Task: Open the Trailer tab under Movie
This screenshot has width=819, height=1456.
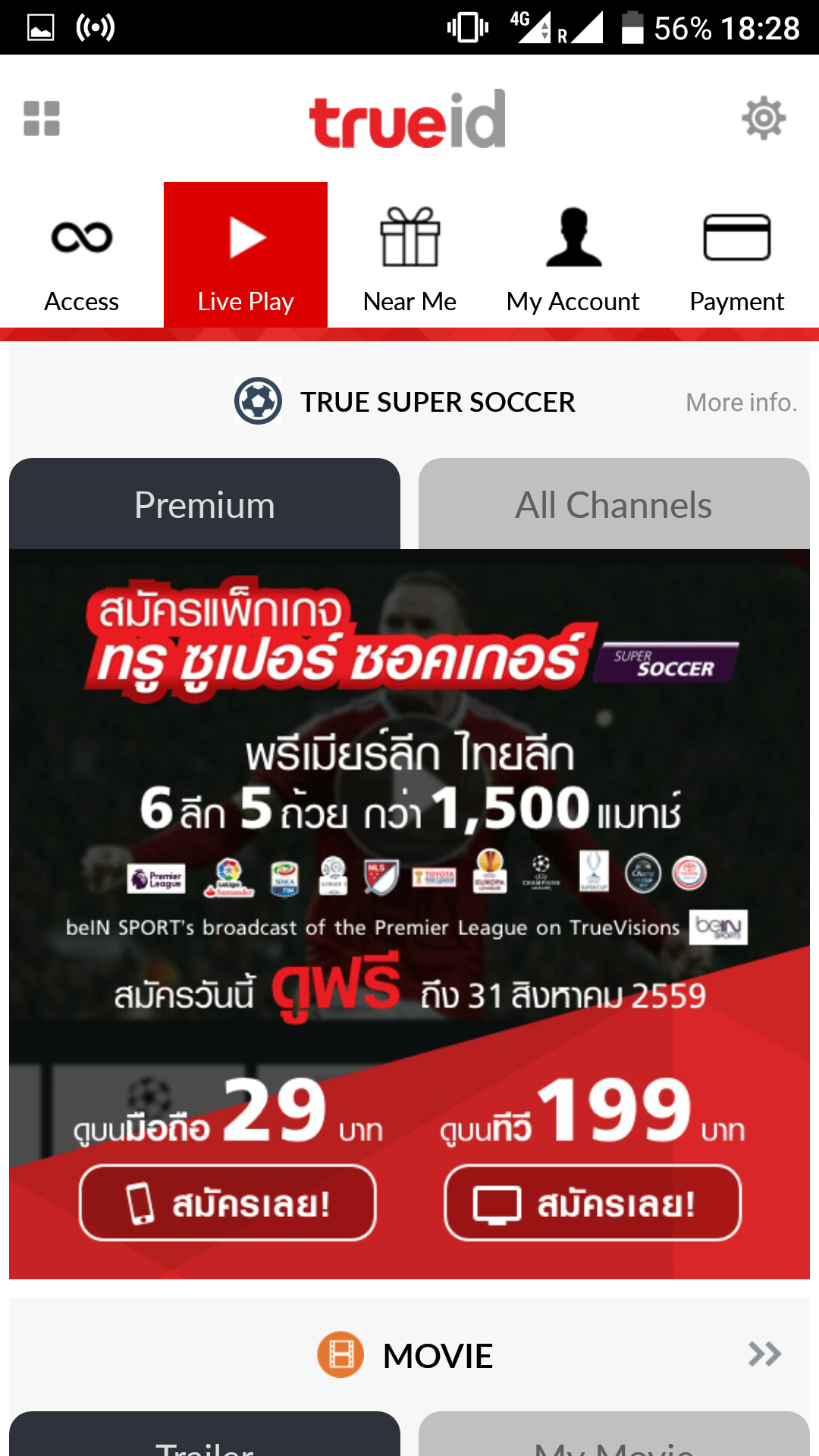Action: 205,1439
